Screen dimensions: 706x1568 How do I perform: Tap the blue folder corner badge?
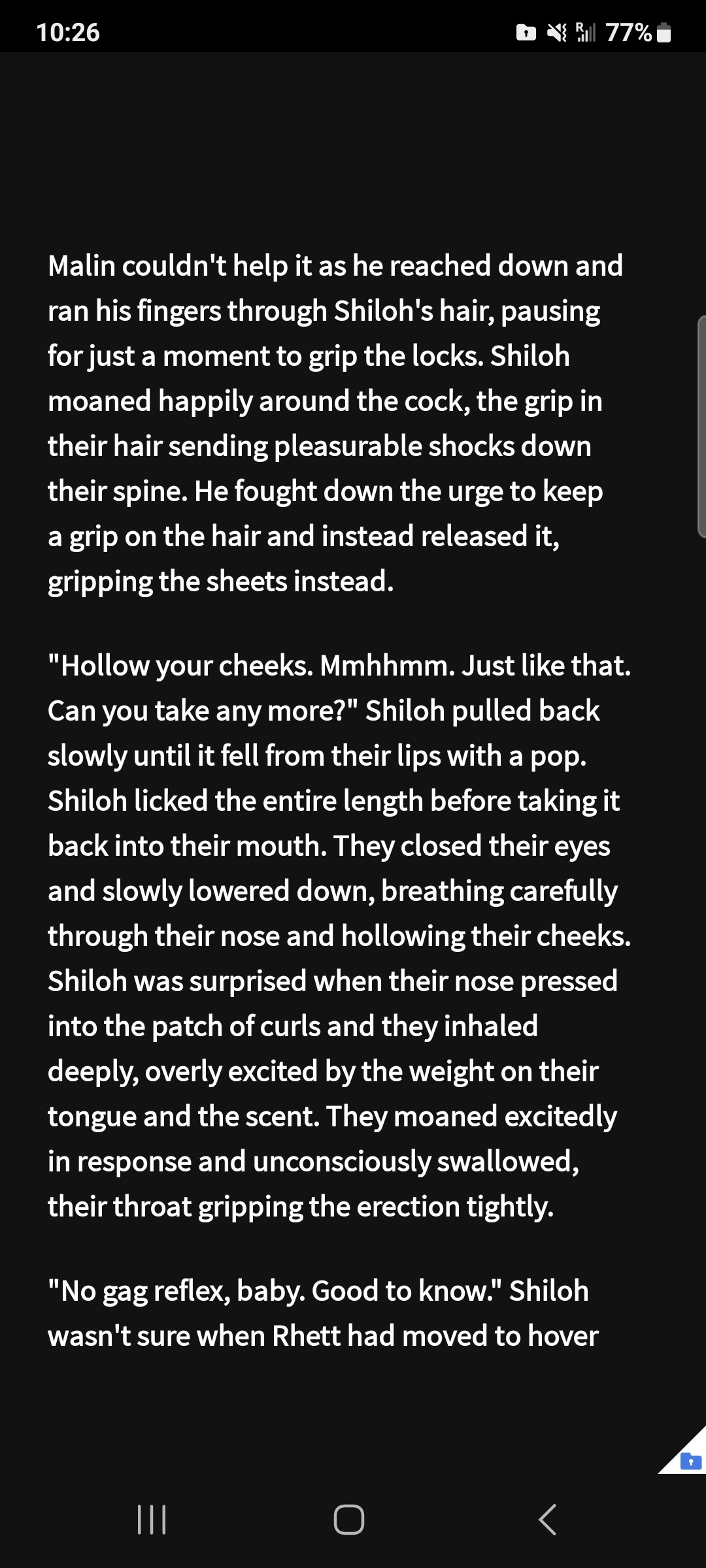coord(690,1460)
